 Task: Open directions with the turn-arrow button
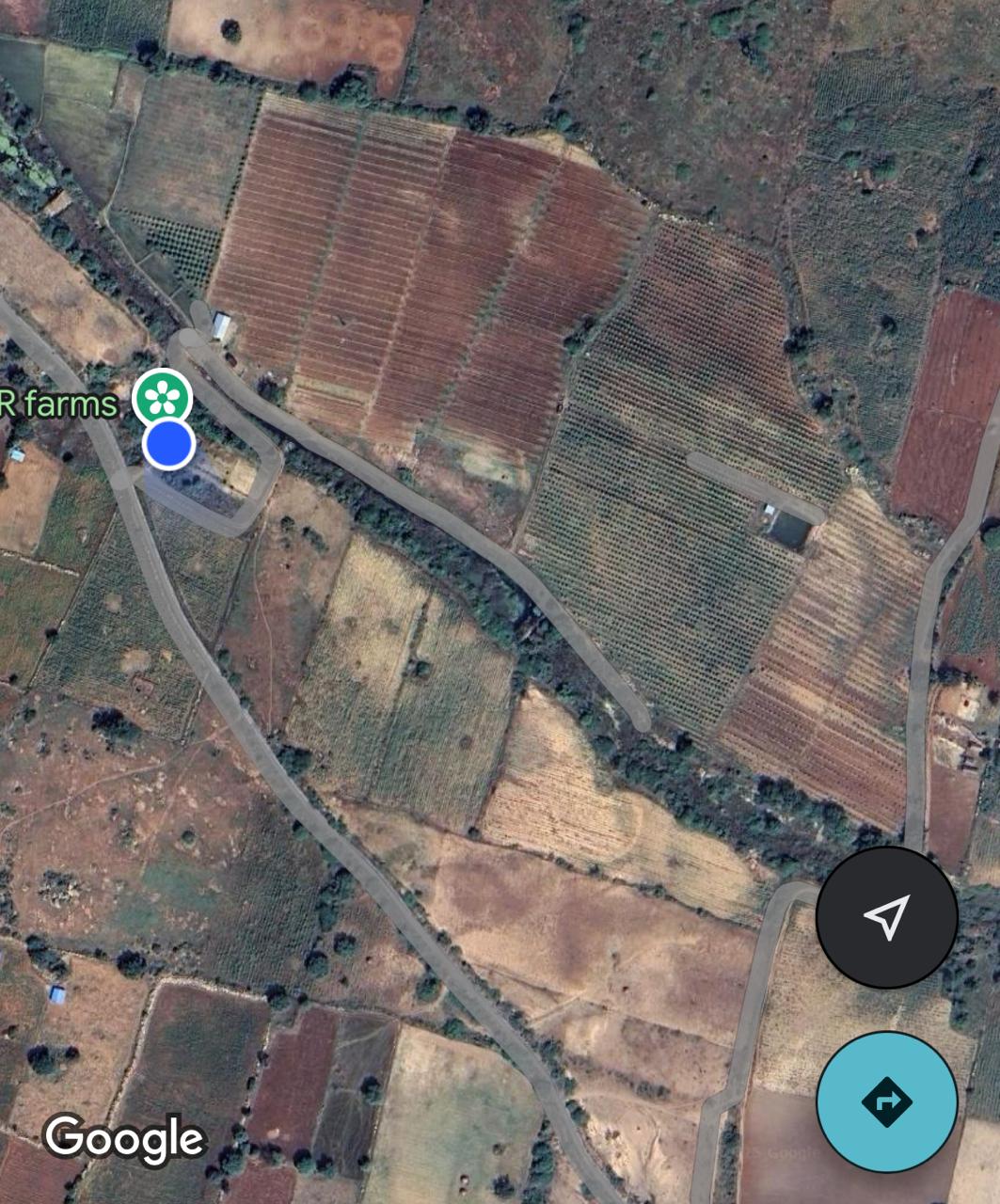pyautogui.click(x=886, y=1101)
